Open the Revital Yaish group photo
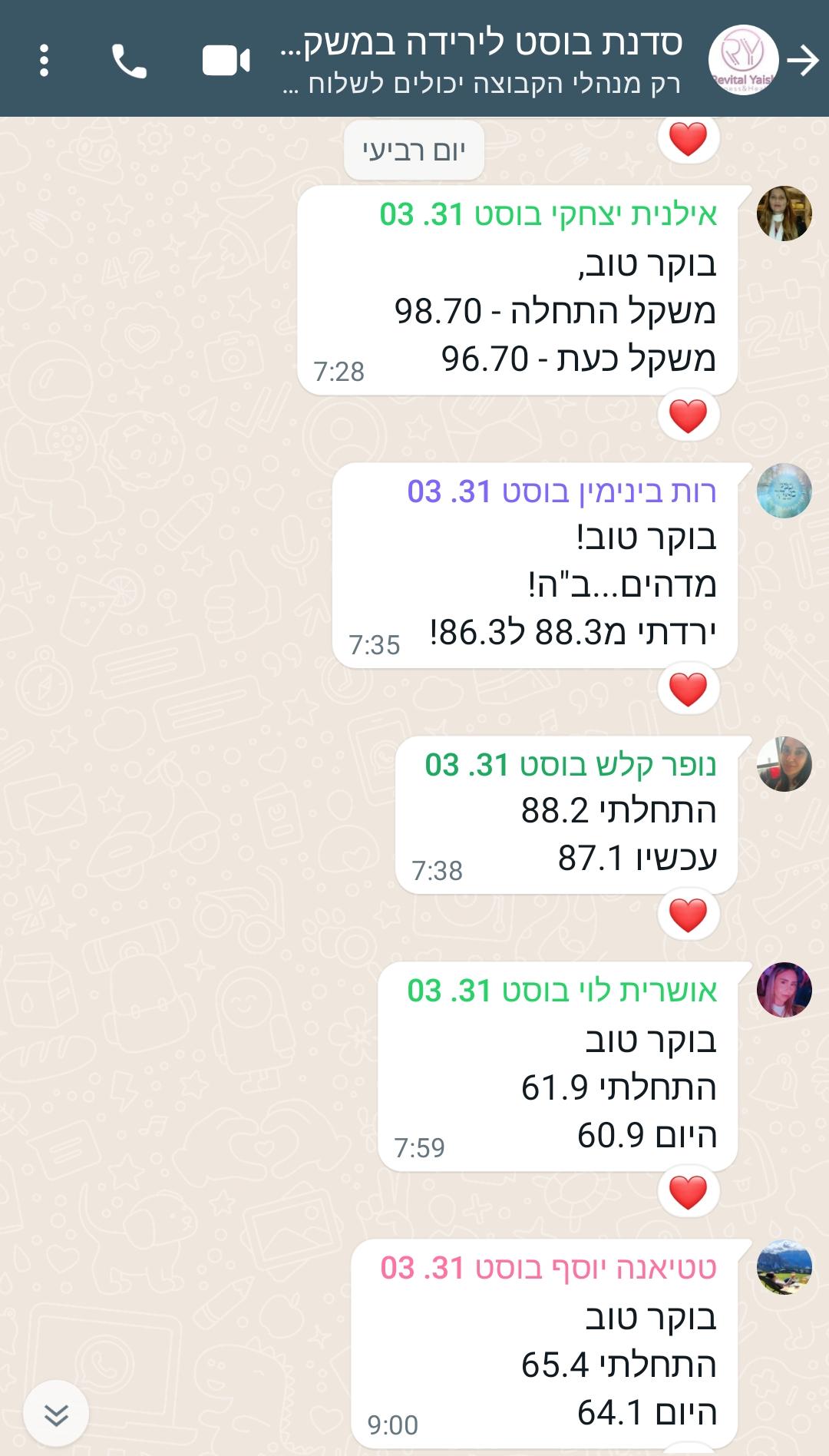 click(x=742, y=61)
